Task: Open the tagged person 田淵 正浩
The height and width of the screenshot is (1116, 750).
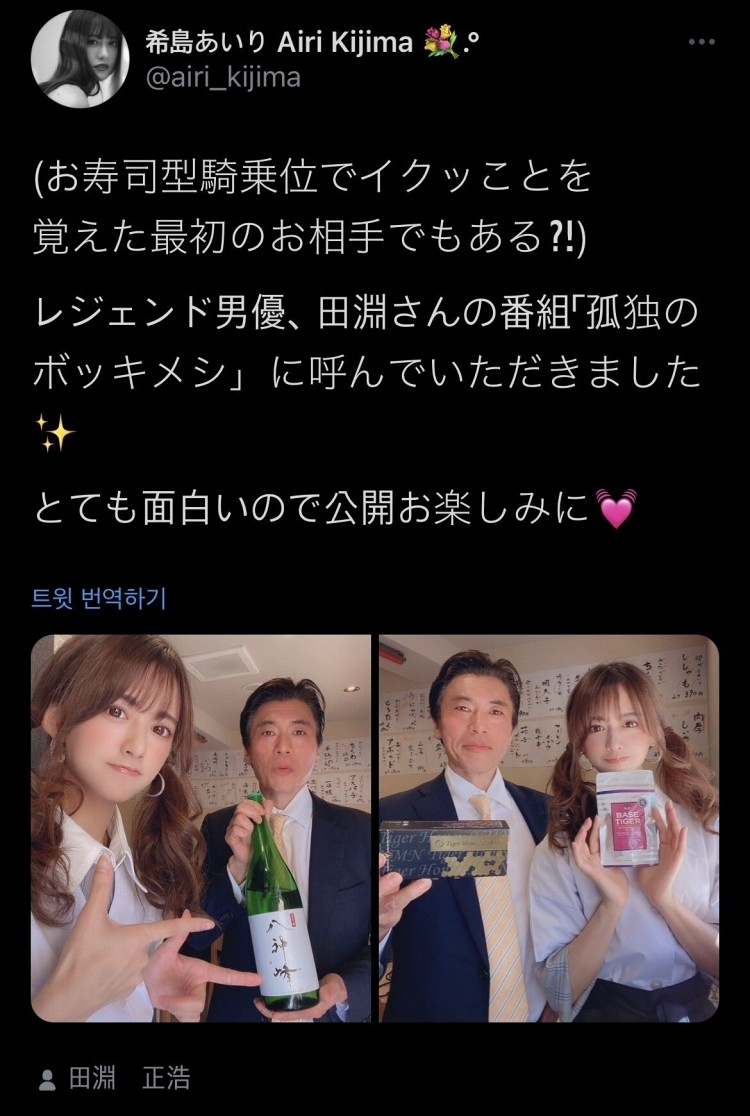Action: 116,1080
